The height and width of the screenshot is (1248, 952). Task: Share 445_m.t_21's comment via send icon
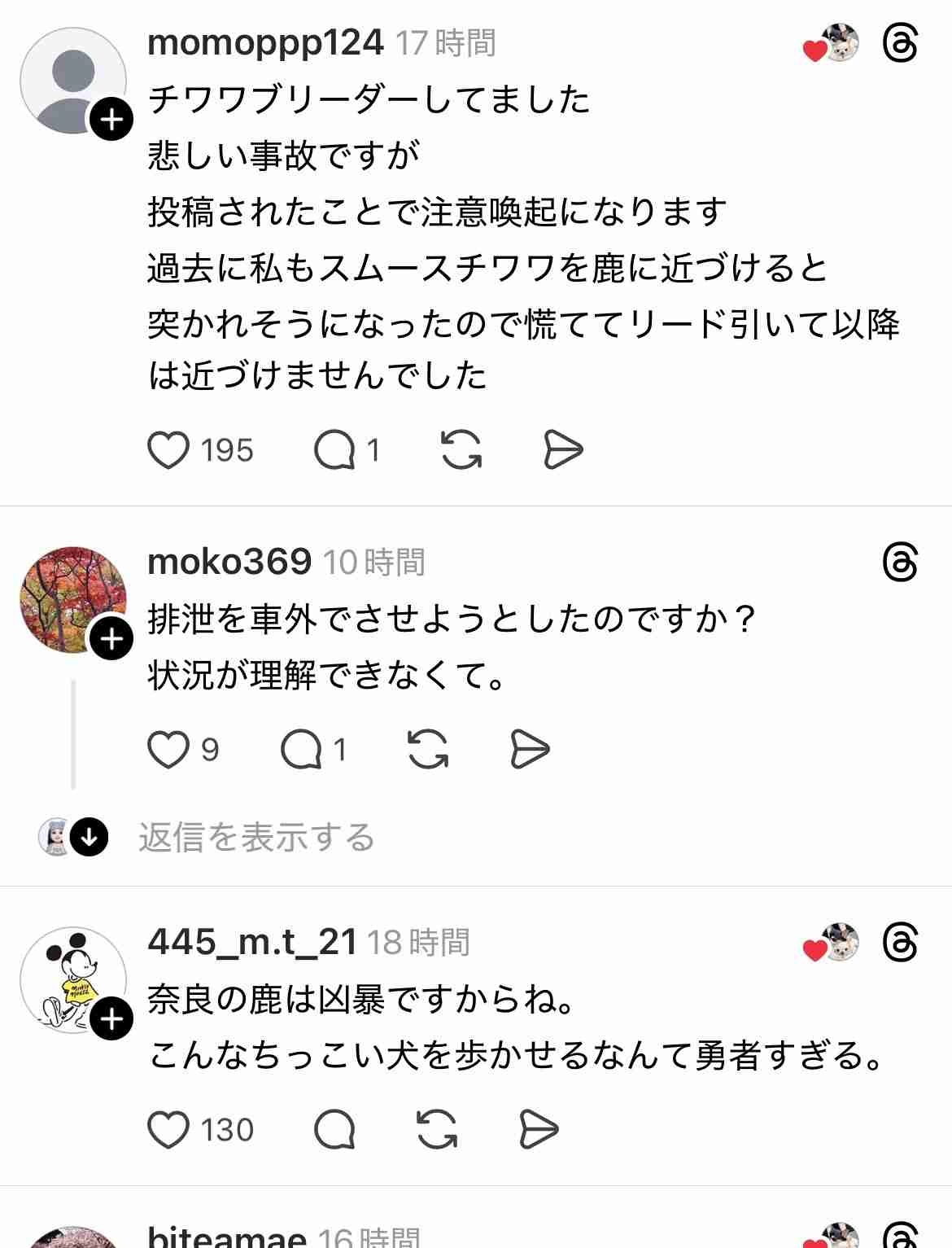pos(539,1130)
